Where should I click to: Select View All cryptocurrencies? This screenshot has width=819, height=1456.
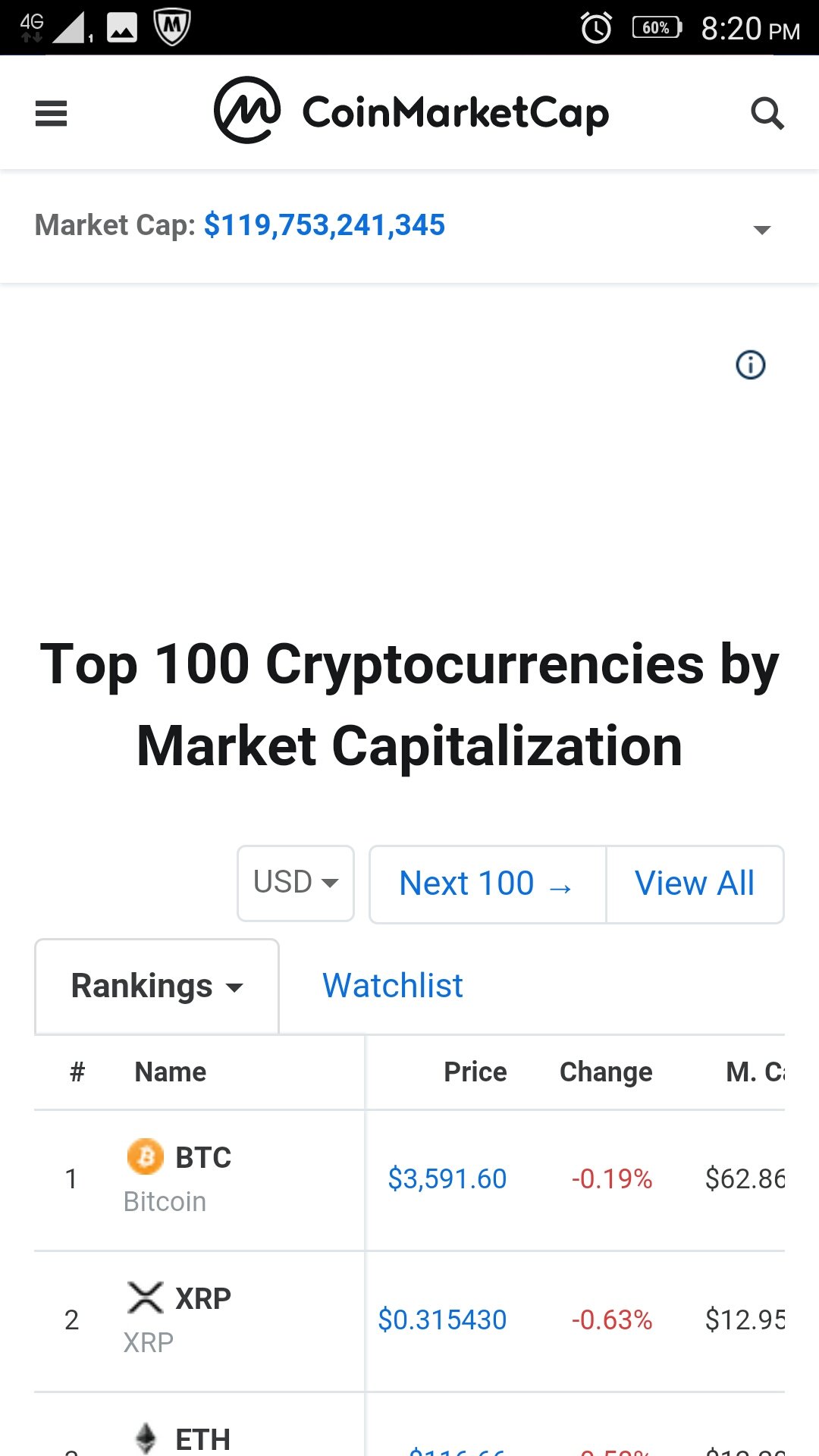[x=695, y=884]
